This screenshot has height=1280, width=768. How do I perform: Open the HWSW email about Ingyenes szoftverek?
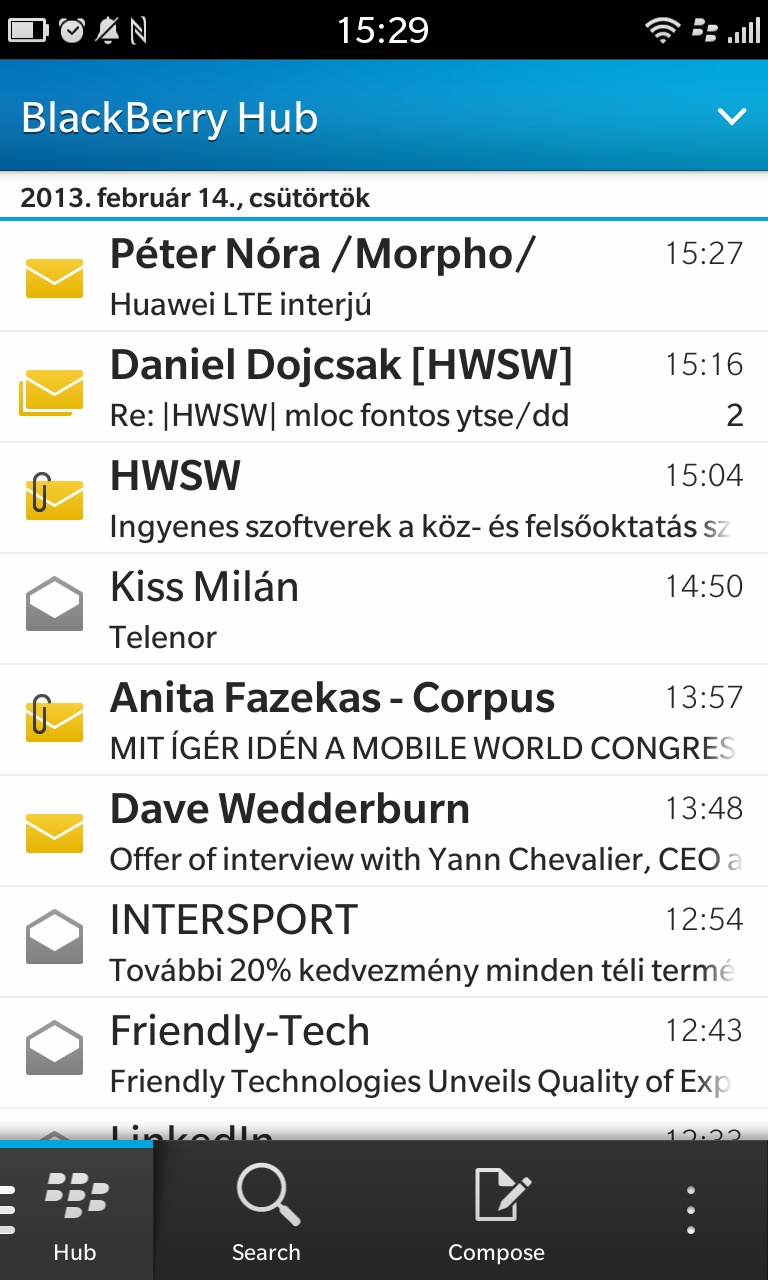click(384, 498)
